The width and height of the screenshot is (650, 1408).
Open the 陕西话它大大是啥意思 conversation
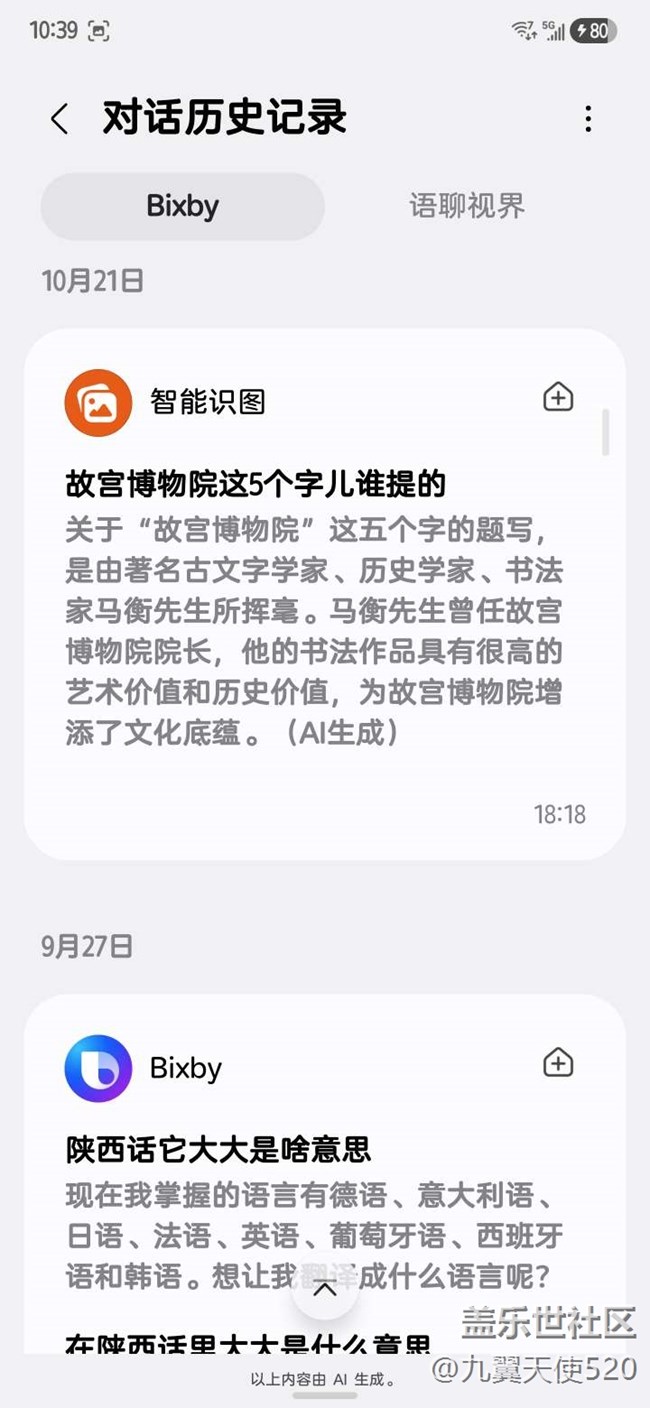point(218,1150)
